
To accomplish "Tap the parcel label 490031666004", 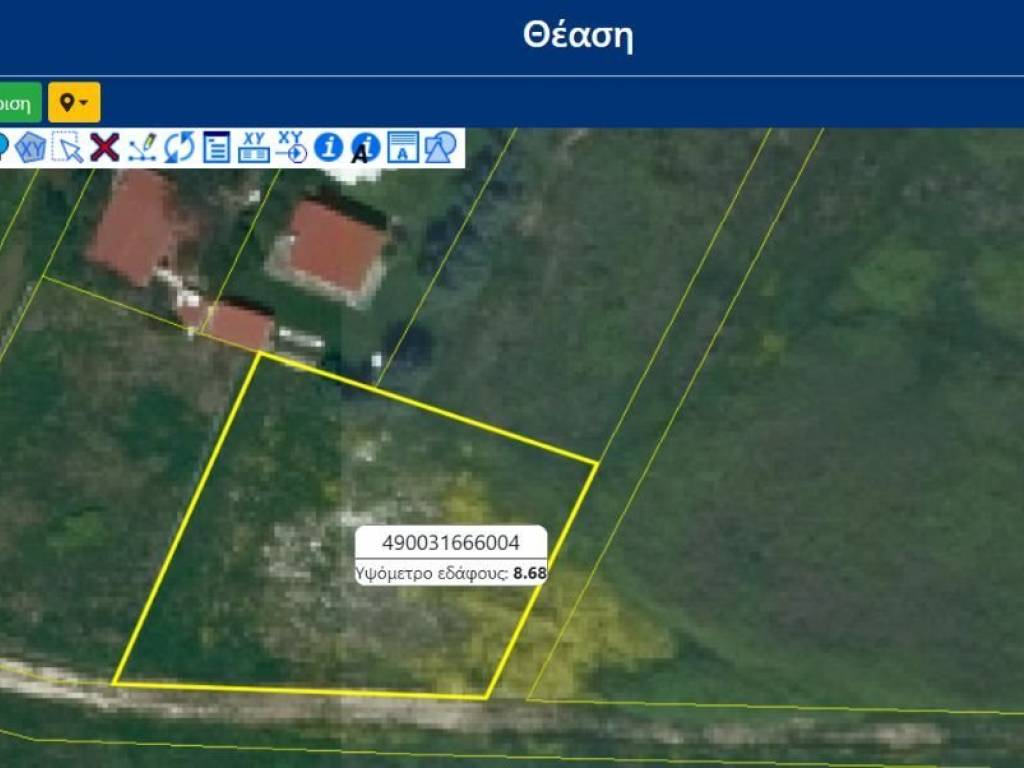I will [451, 543].
